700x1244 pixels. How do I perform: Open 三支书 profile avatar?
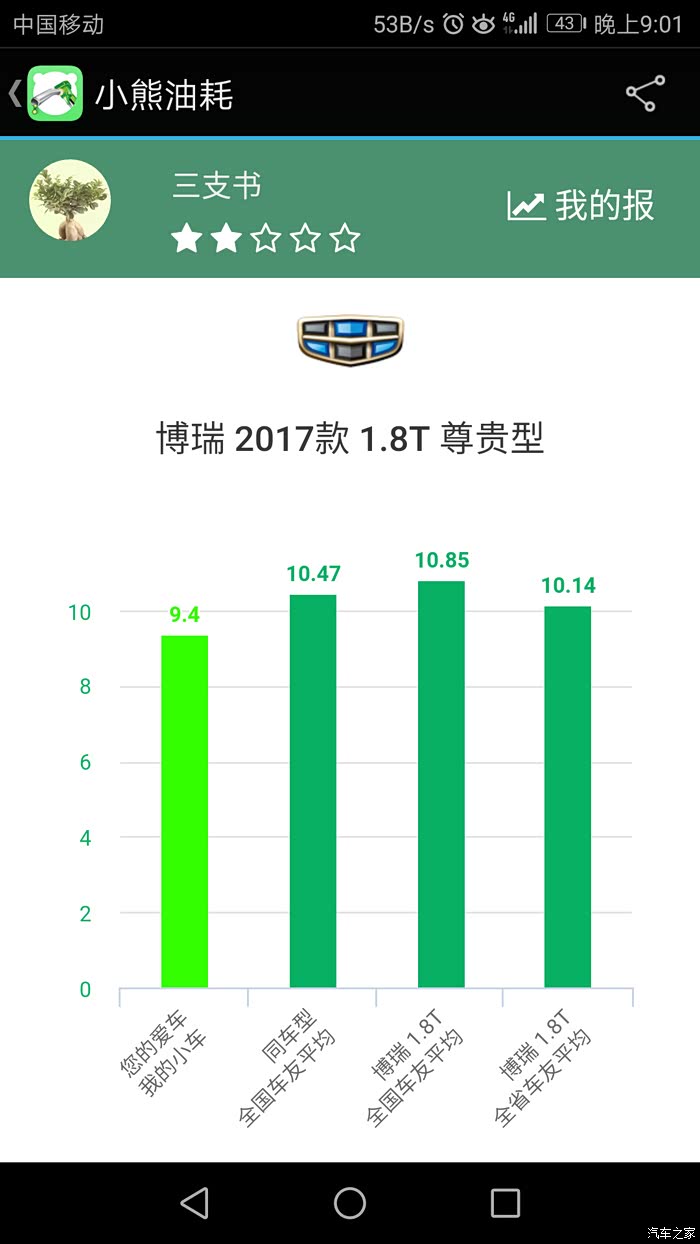tap(70, 201)
